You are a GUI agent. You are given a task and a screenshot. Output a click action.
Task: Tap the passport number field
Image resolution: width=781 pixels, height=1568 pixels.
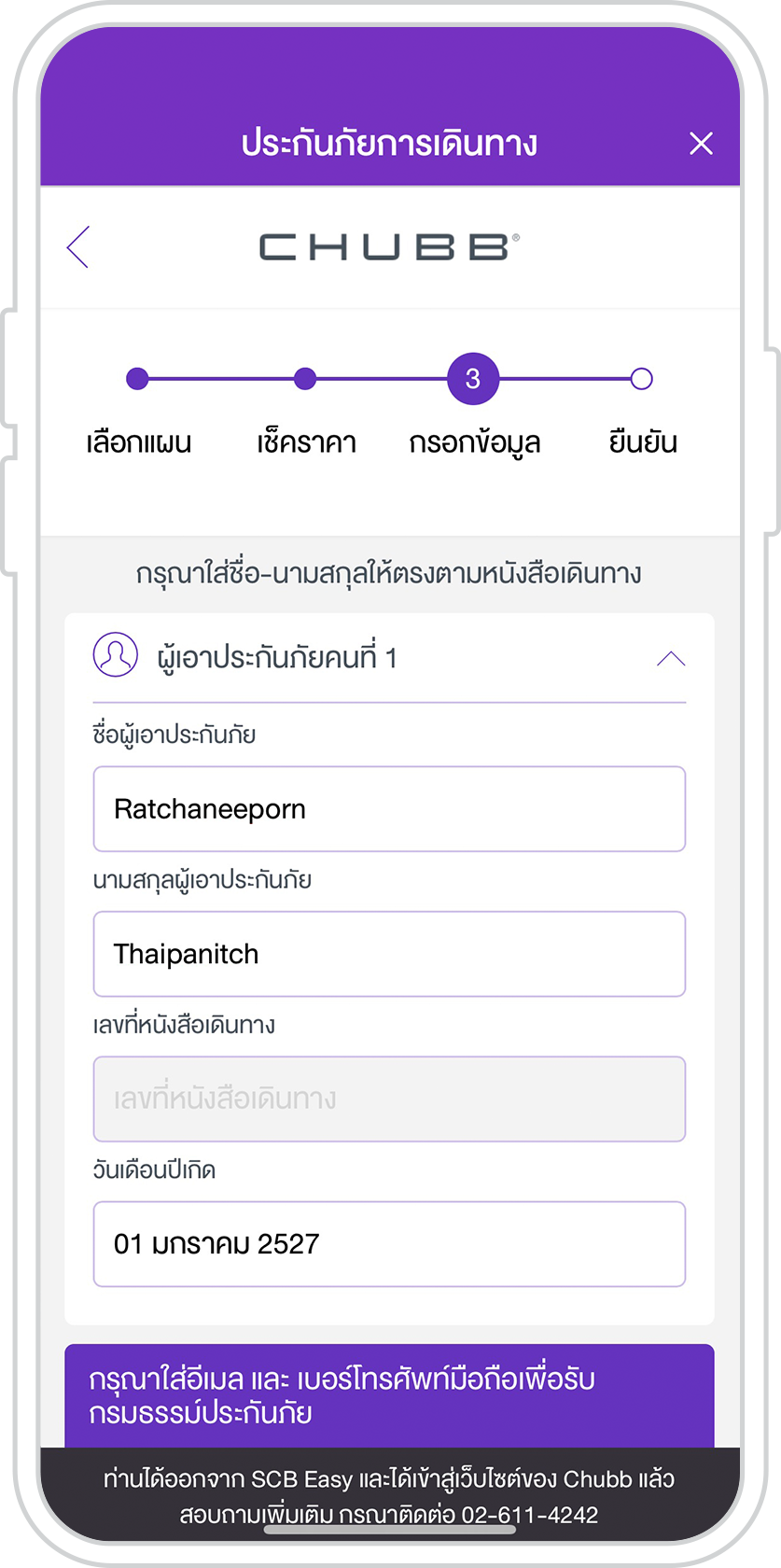[389, 1099]
